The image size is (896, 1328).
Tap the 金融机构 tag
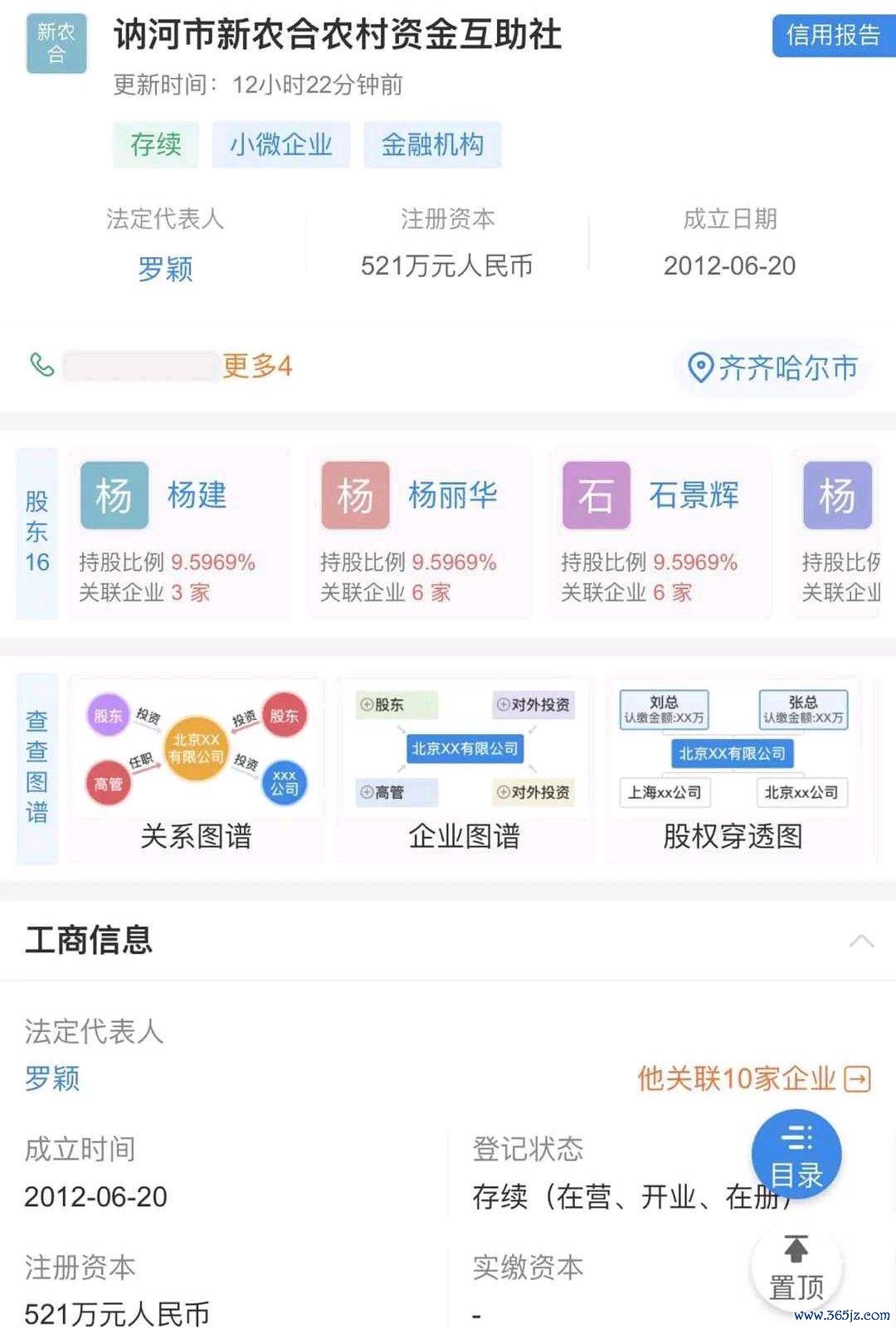click(432, 144)
